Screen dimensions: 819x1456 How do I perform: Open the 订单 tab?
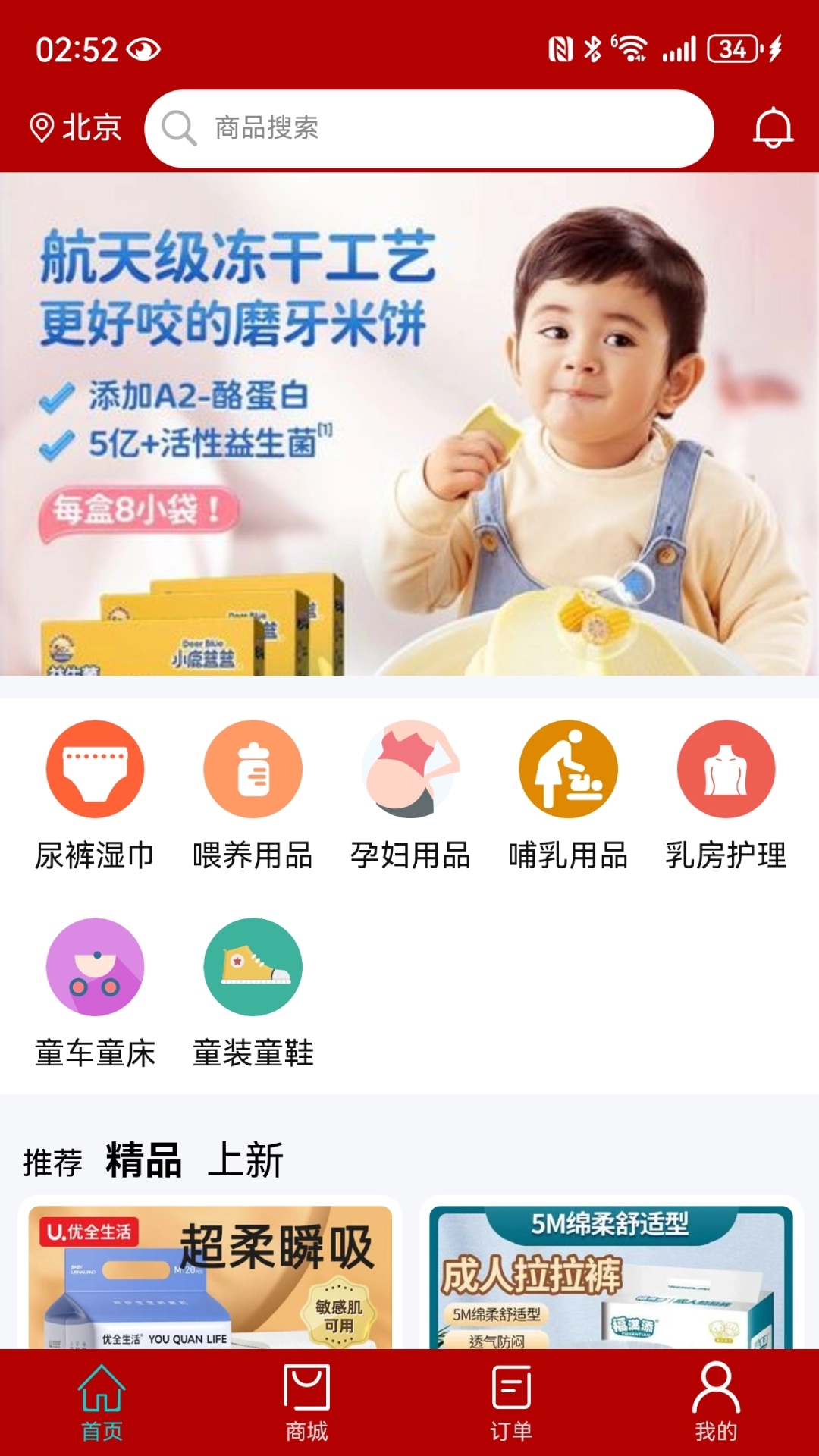pyautogui.click(x=511, y=1403)
